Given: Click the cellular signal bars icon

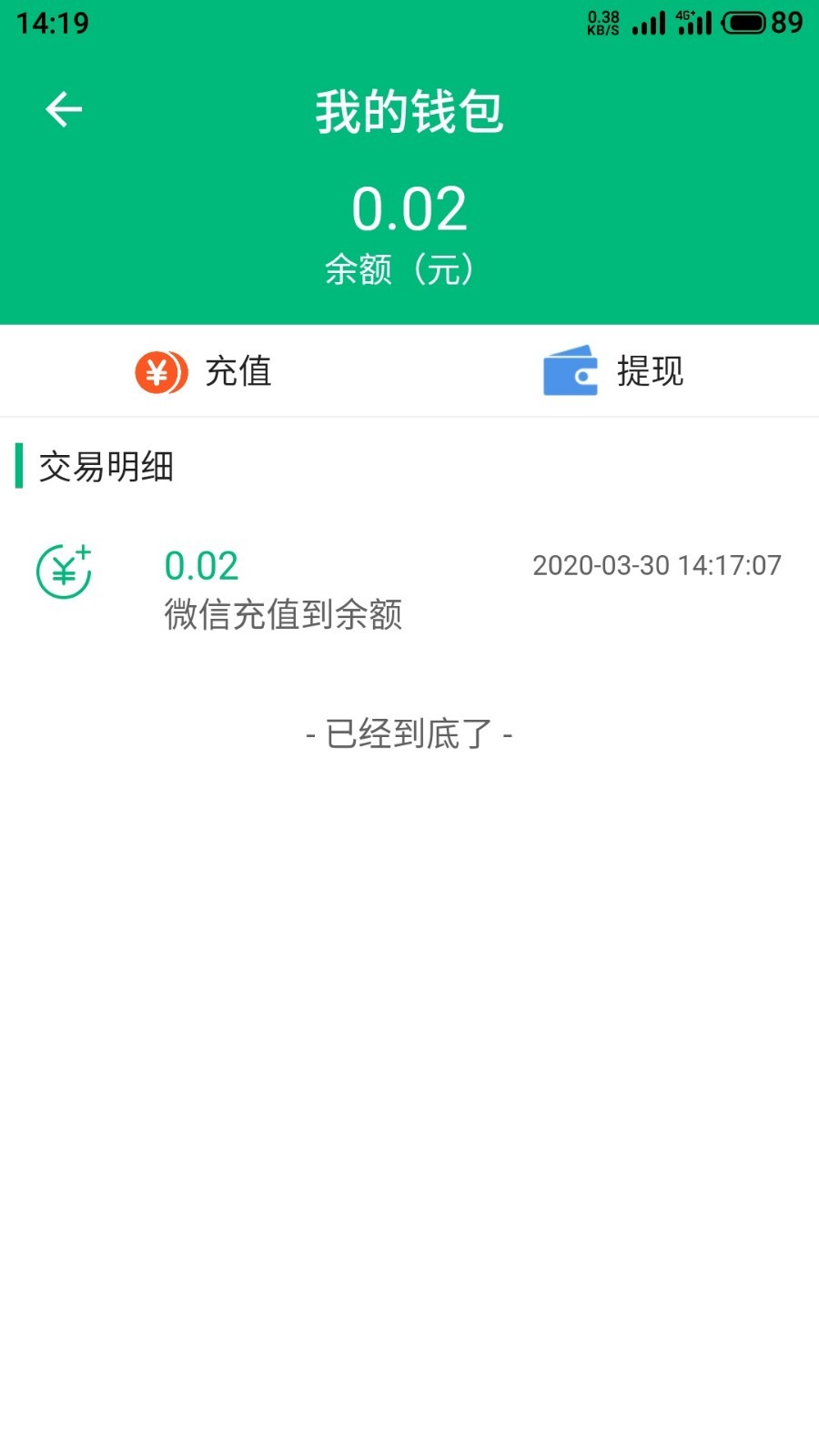Looking at the screenshot, I should (x=648, y=24).
